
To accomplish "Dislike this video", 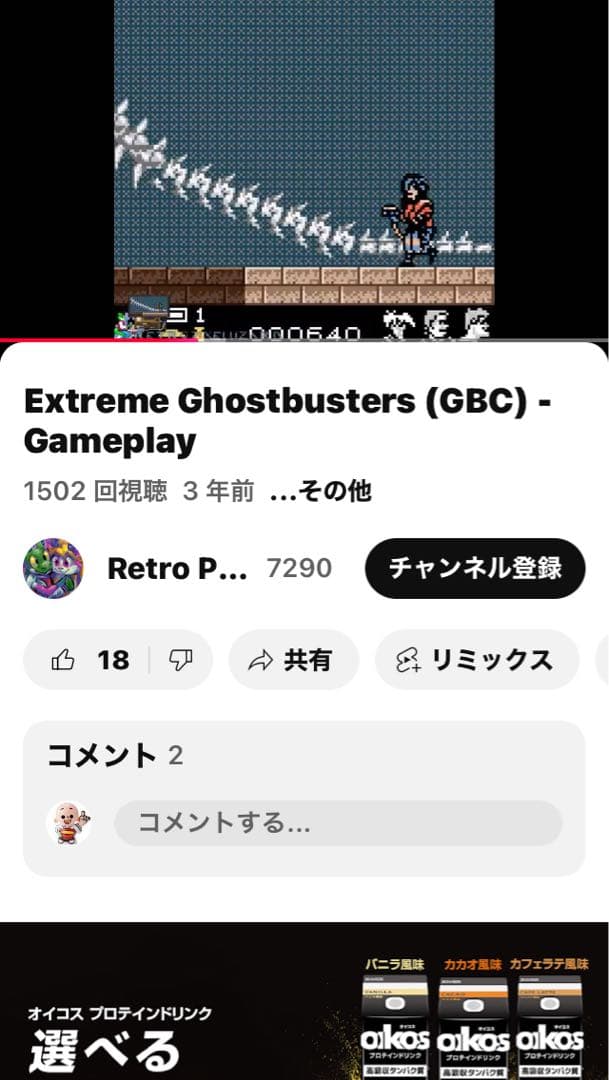I will (181, 660).
